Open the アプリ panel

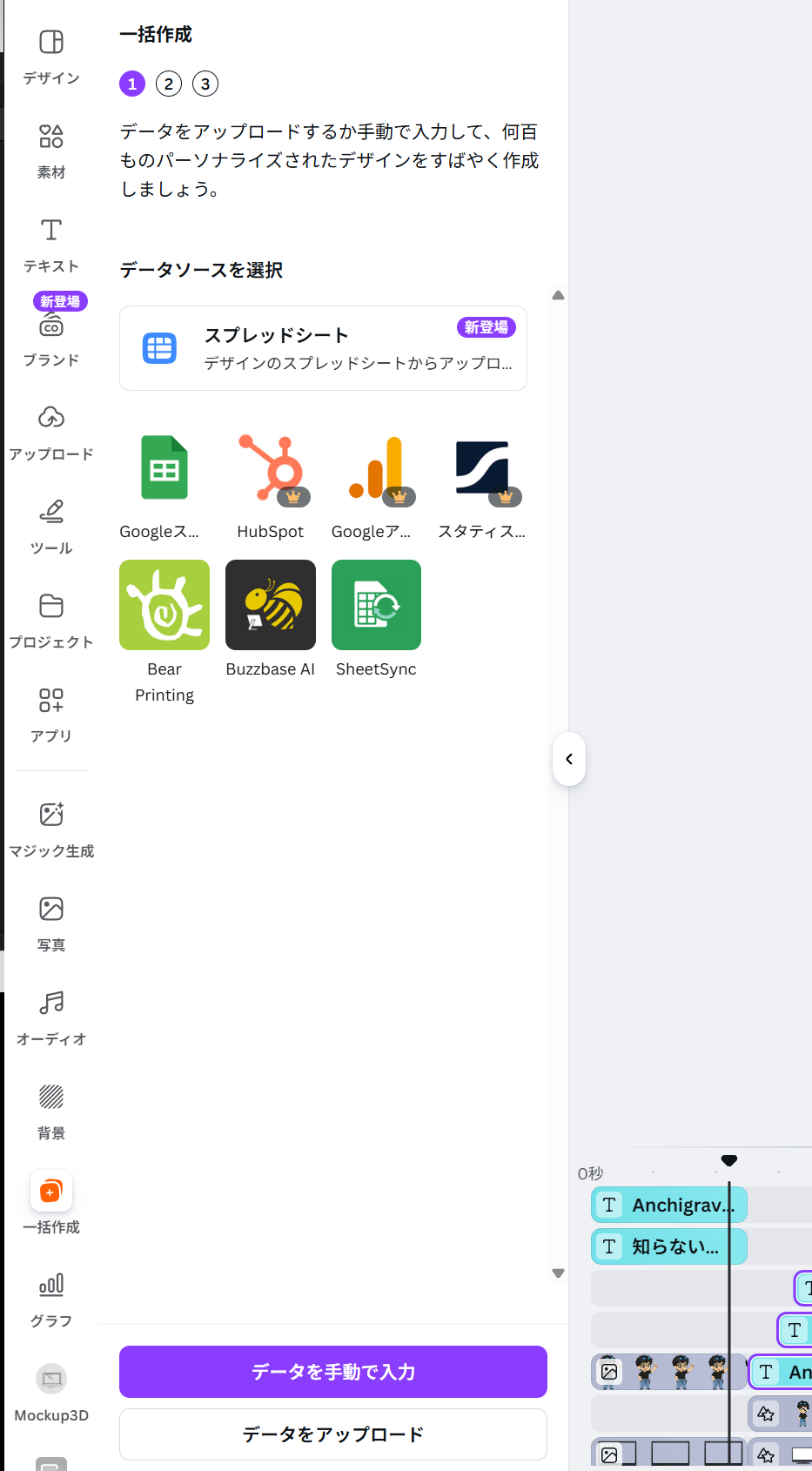(x=51, y=714)
